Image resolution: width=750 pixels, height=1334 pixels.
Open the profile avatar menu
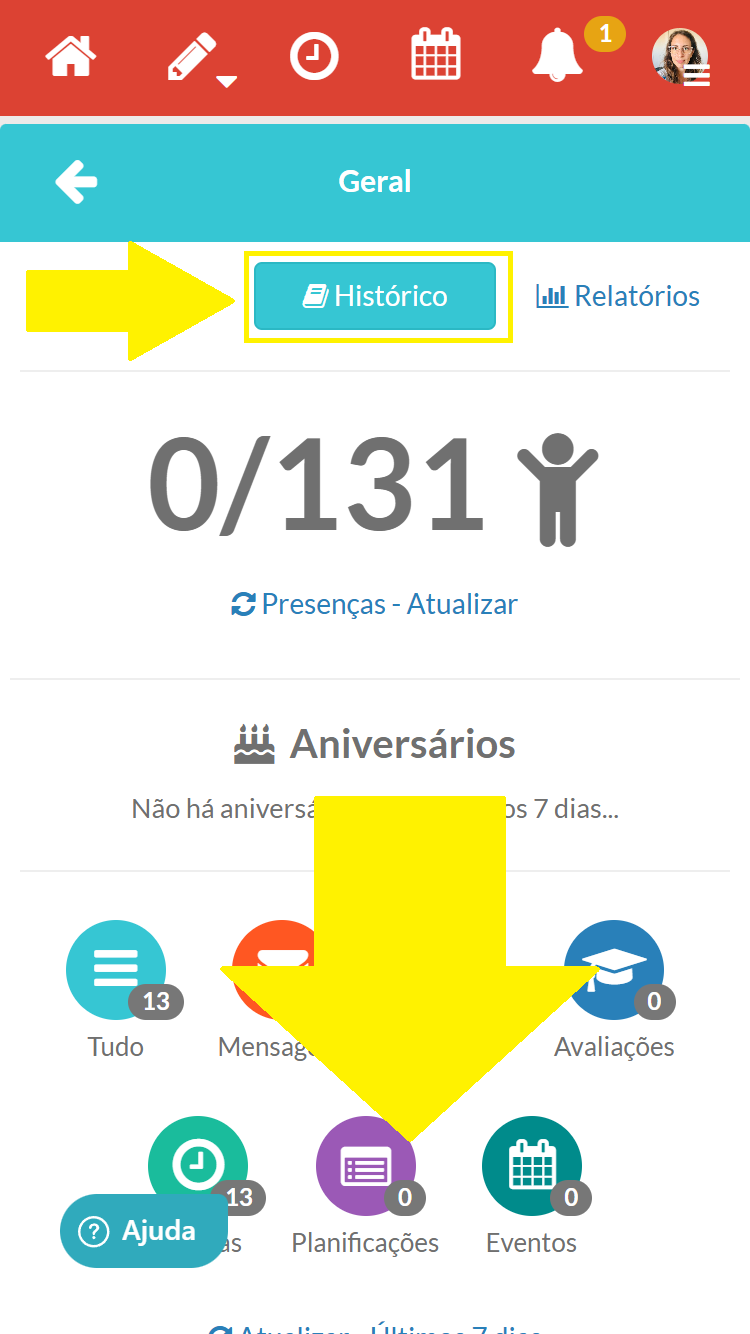click(x=681, y=57)
